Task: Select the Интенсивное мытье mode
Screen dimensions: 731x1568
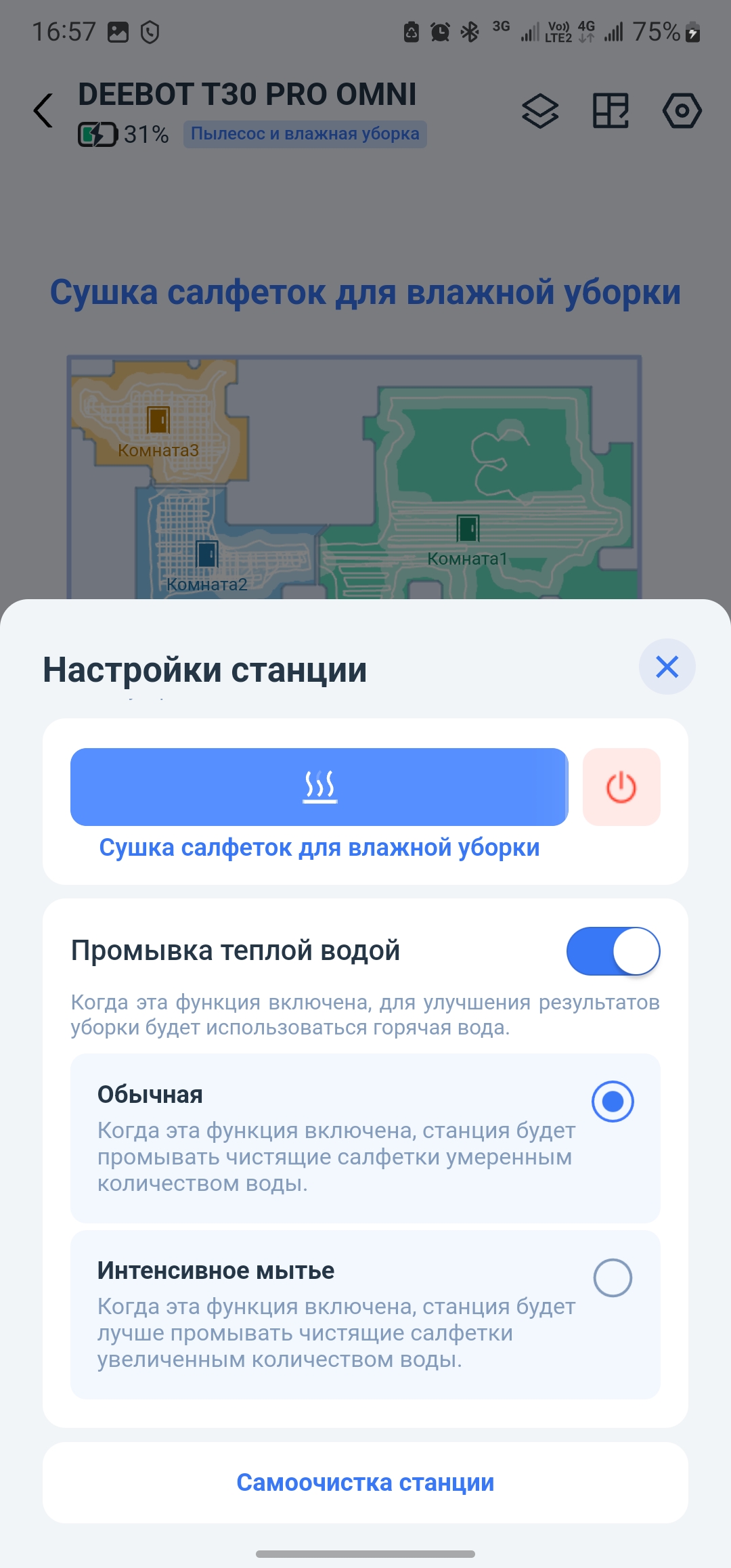Action: [x=613, y=1278]
